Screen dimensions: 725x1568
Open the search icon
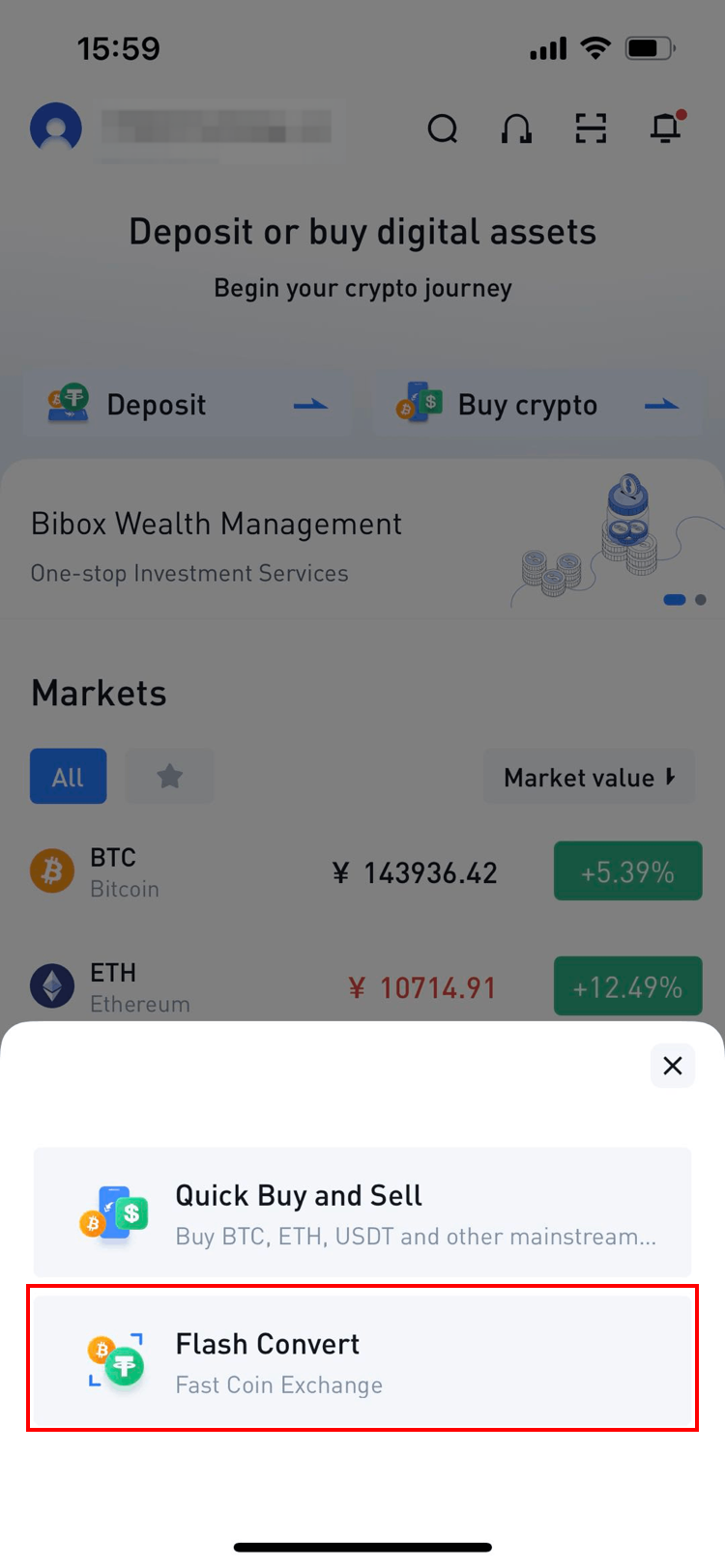click(442, 128)
